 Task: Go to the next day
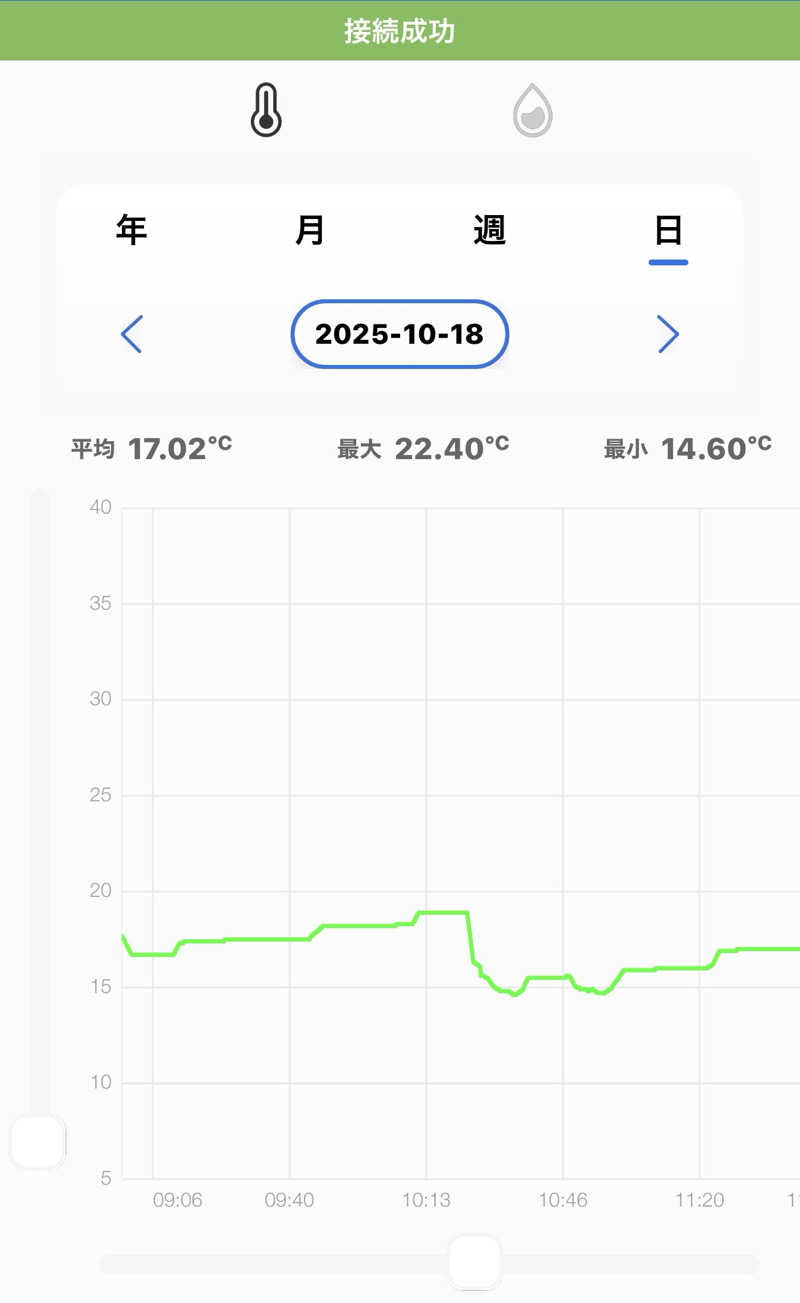pos(668,334)
